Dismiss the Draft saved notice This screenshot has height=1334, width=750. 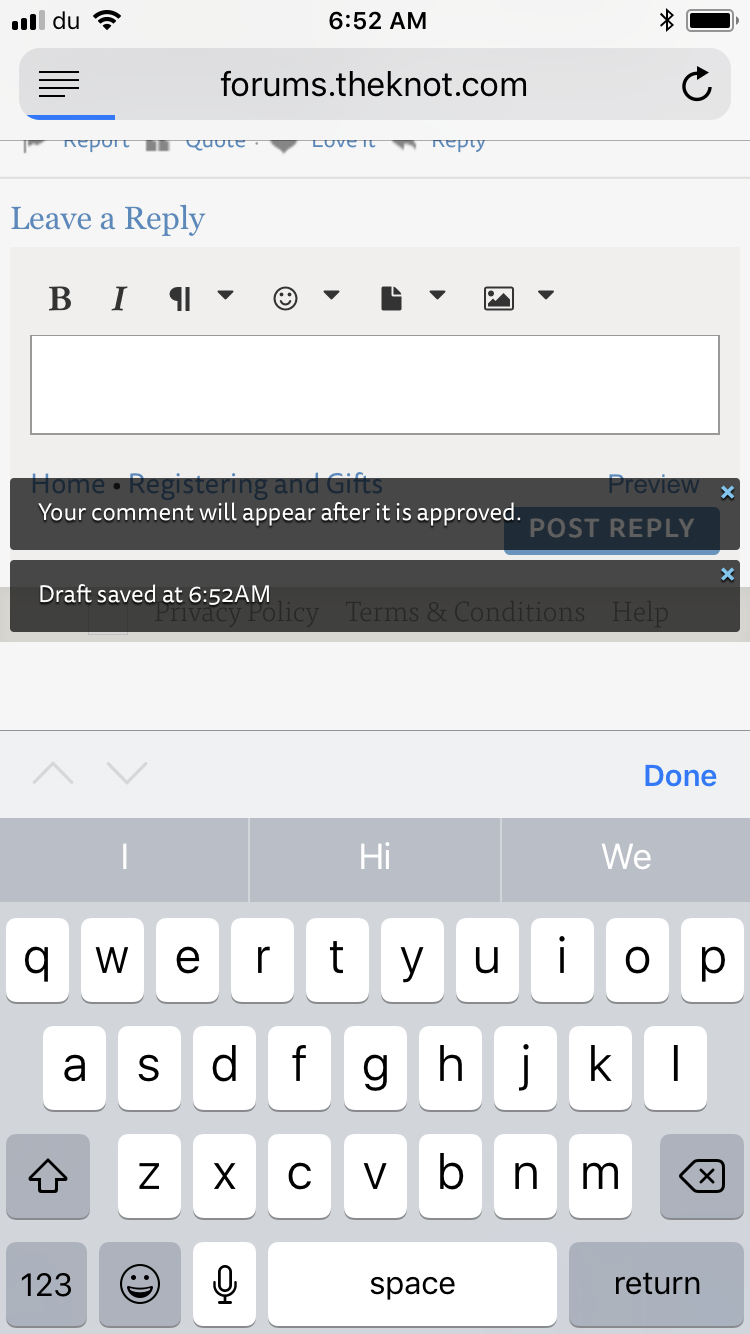[x=727, y=574]
